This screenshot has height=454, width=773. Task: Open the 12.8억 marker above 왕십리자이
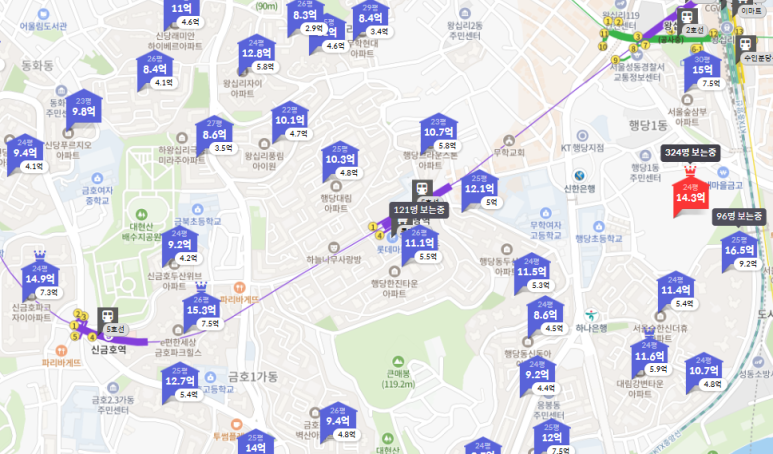click(x=257, y=53)
